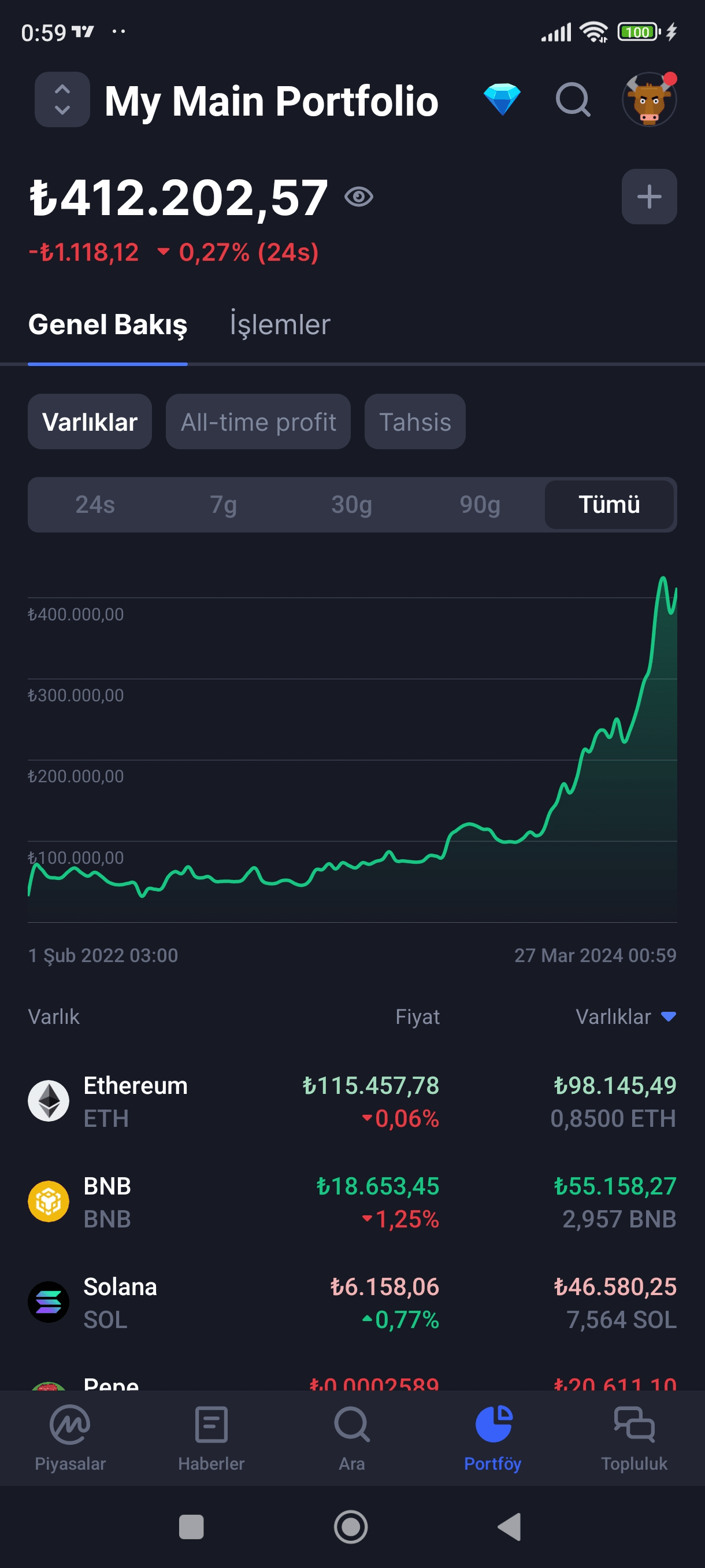Switch to the İşlemler tab
The image size is (705, 1568).
[x=280, y=324]
